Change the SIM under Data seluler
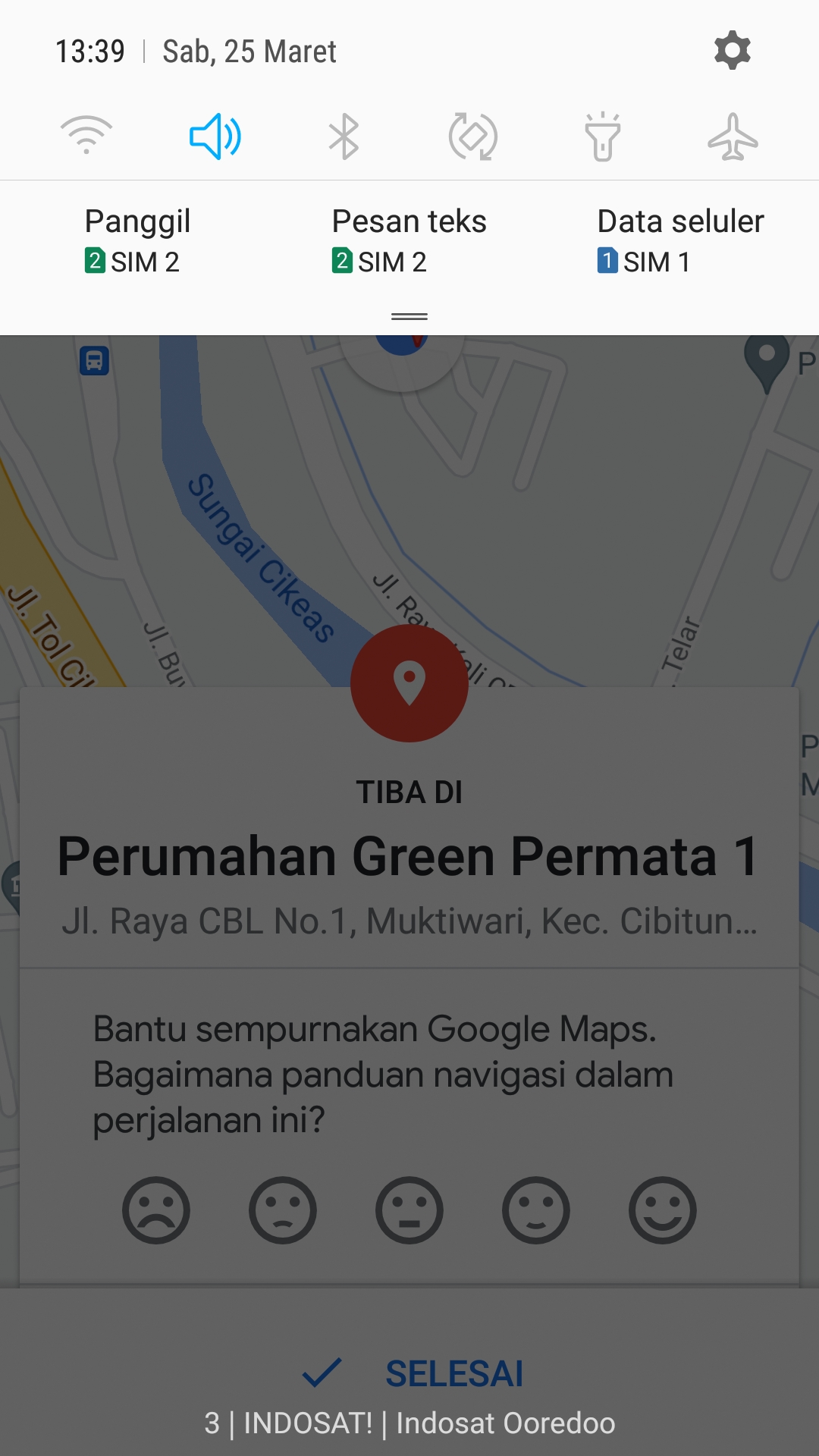The height and width of the screenshot is (1456, 819). 680,241
